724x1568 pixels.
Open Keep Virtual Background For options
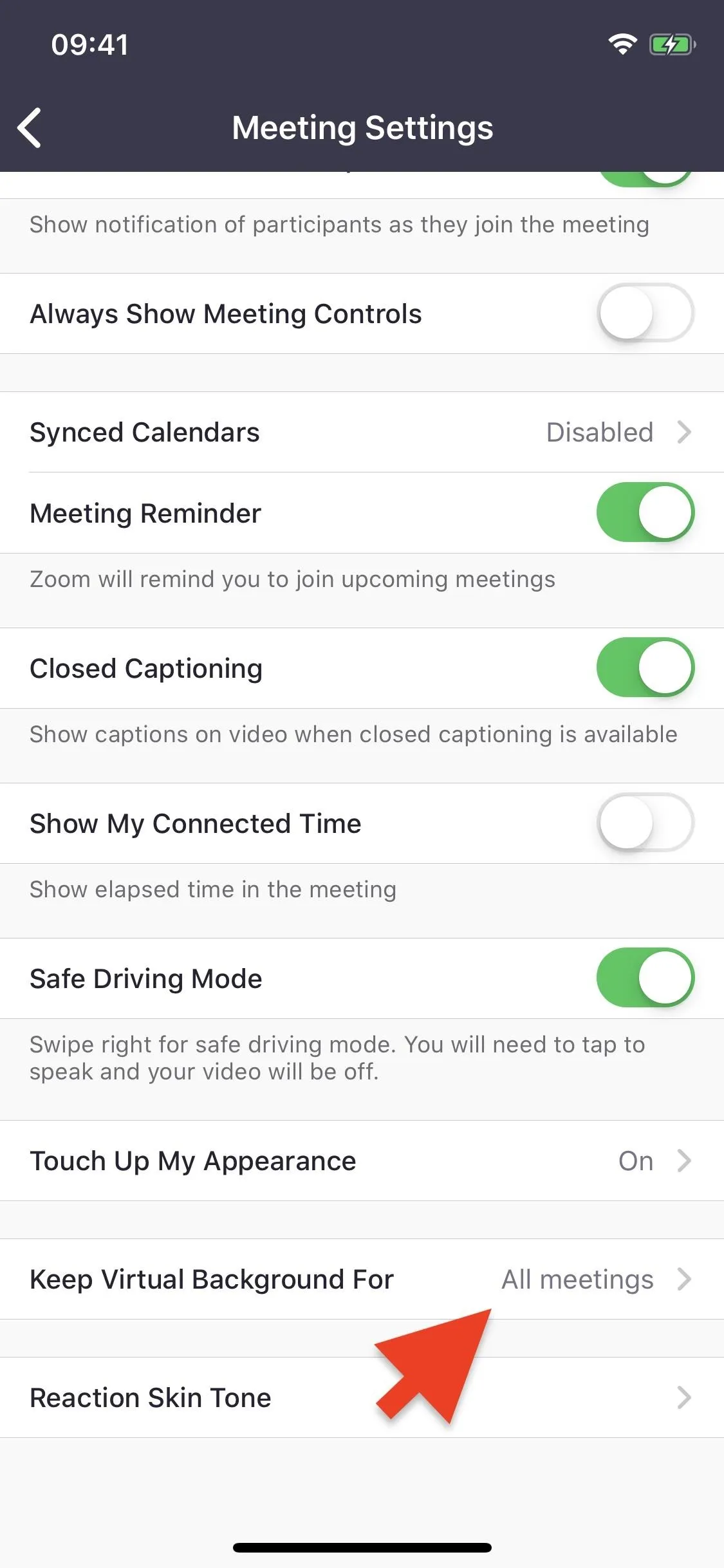362,1279
